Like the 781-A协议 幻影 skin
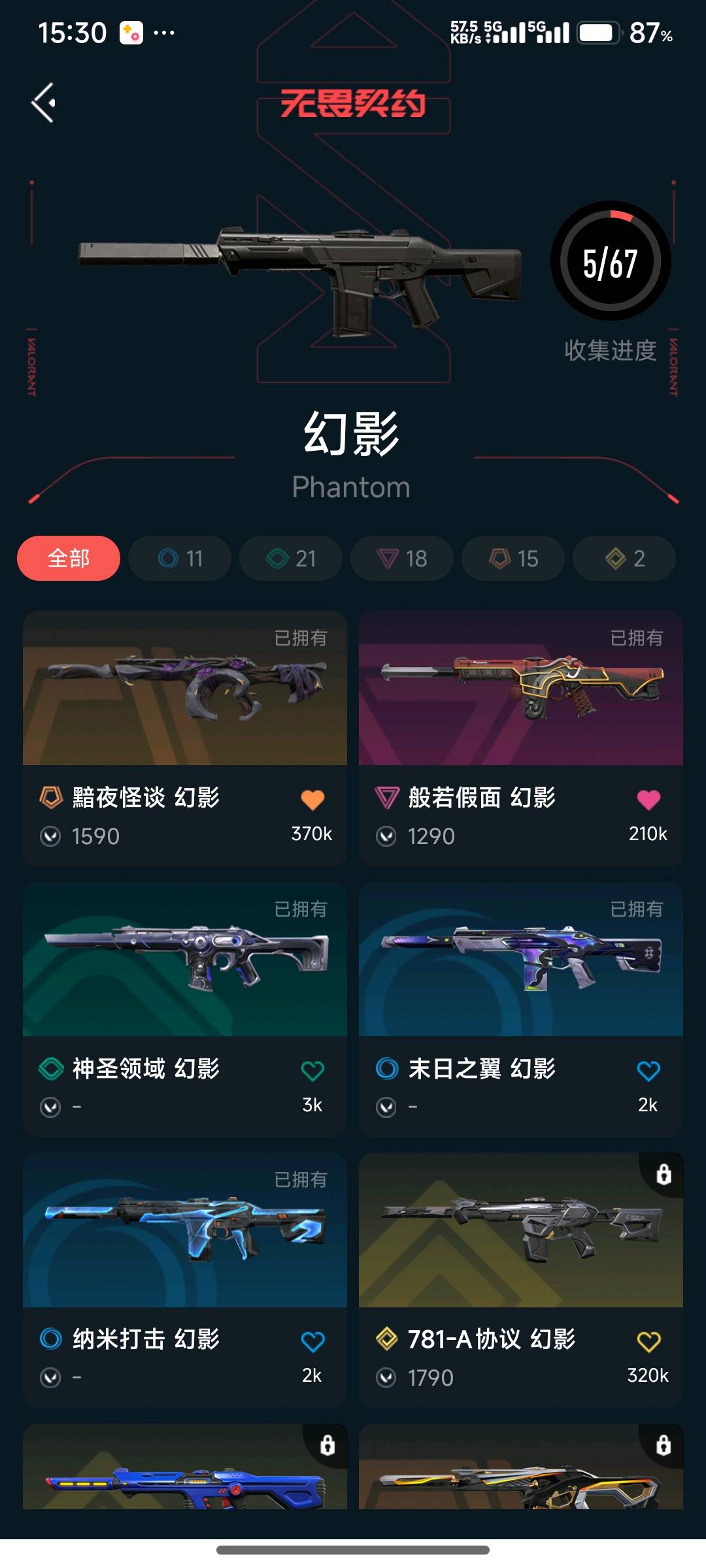This screenshot has height=1568, width=706. 648,1341
